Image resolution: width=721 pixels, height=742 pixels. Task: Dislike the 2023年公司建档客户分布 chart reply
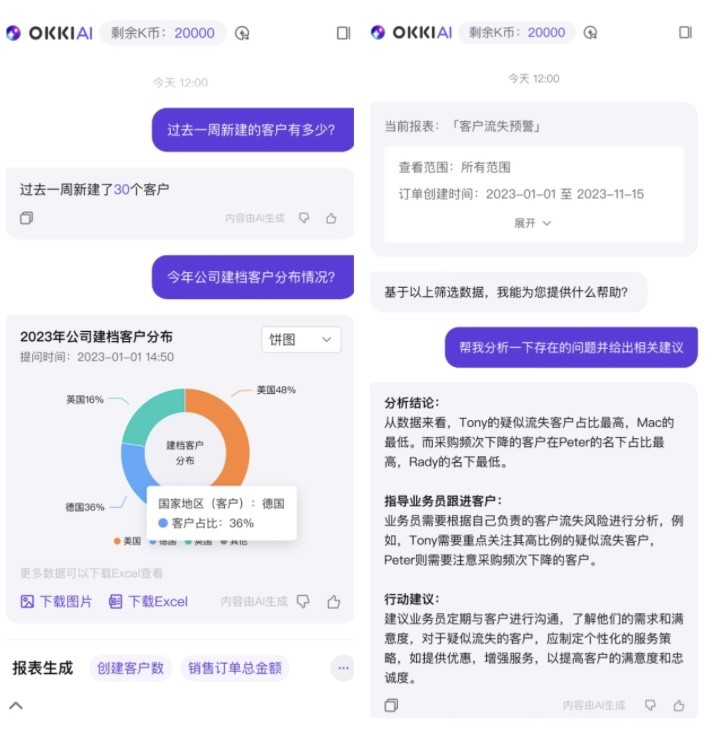[x=304, y=601]
